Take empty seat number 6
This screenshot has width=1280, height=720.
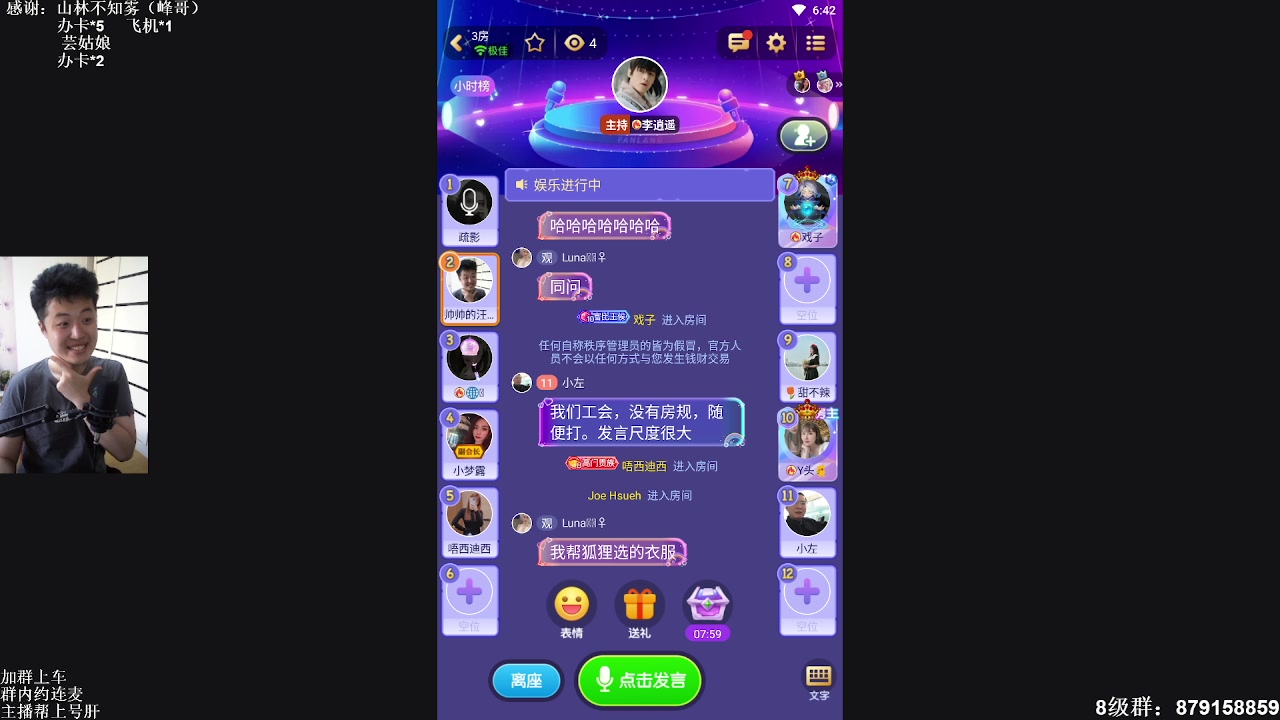[x=469, y=593]
